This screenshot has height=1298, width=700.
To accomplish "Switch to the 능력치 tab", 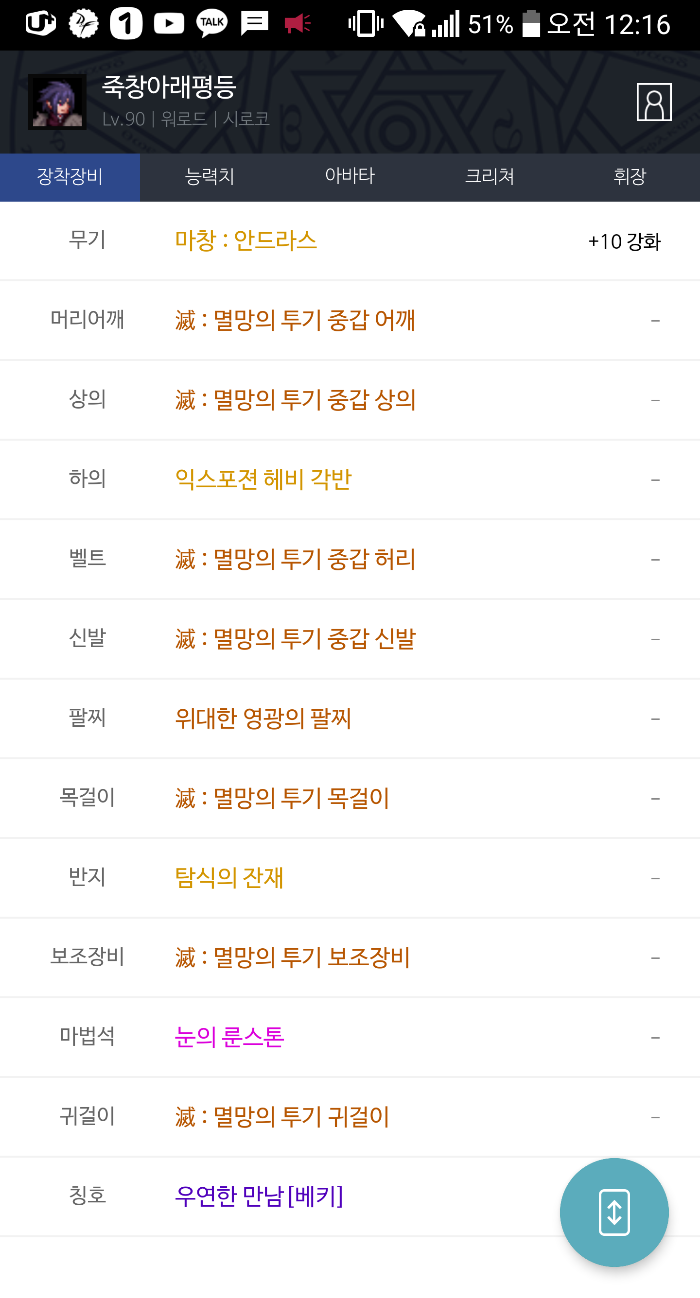I will [x=210, y=177].
